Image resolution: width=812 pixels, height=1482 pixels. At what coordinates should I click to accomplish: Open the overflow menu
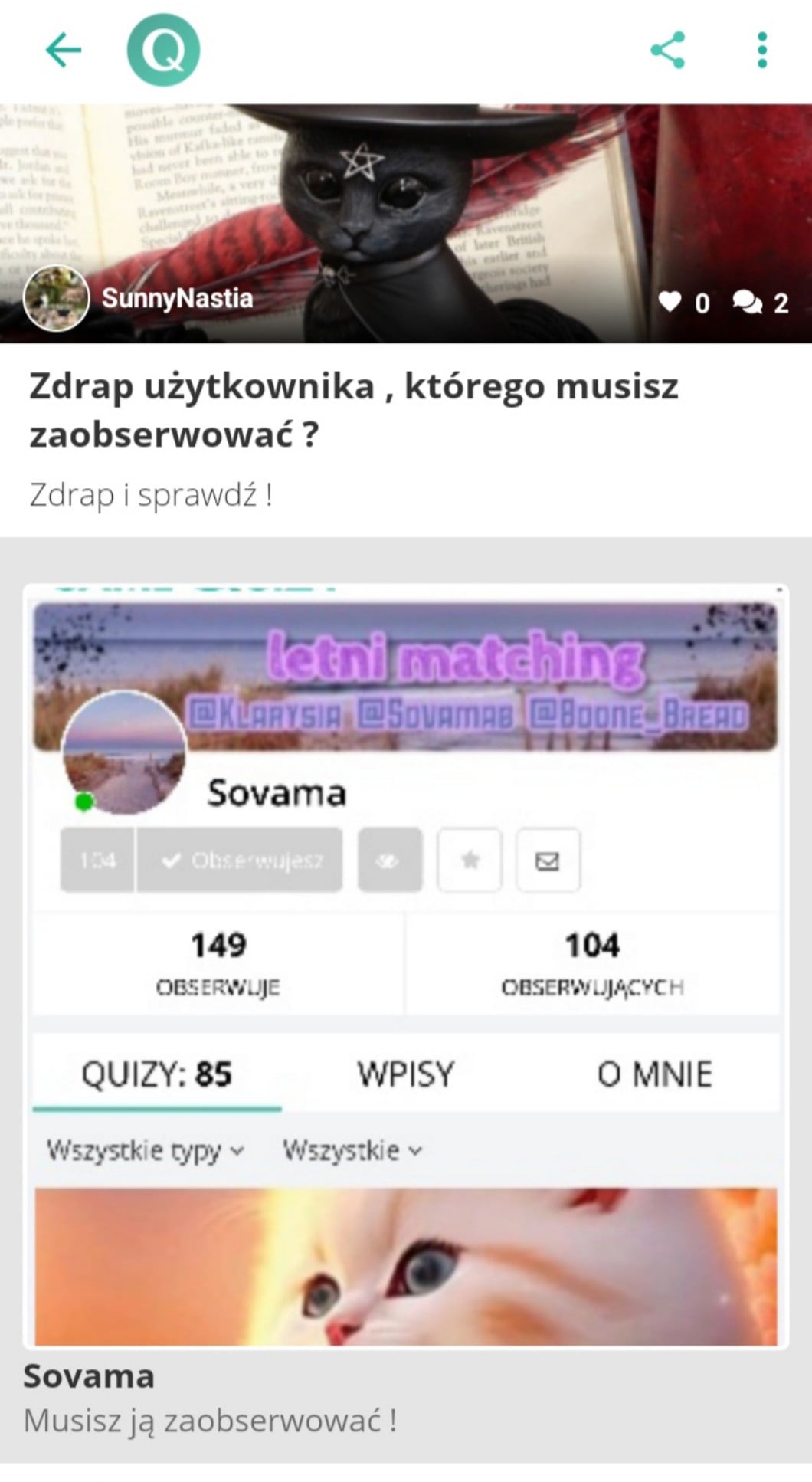[x=761, y=51]
